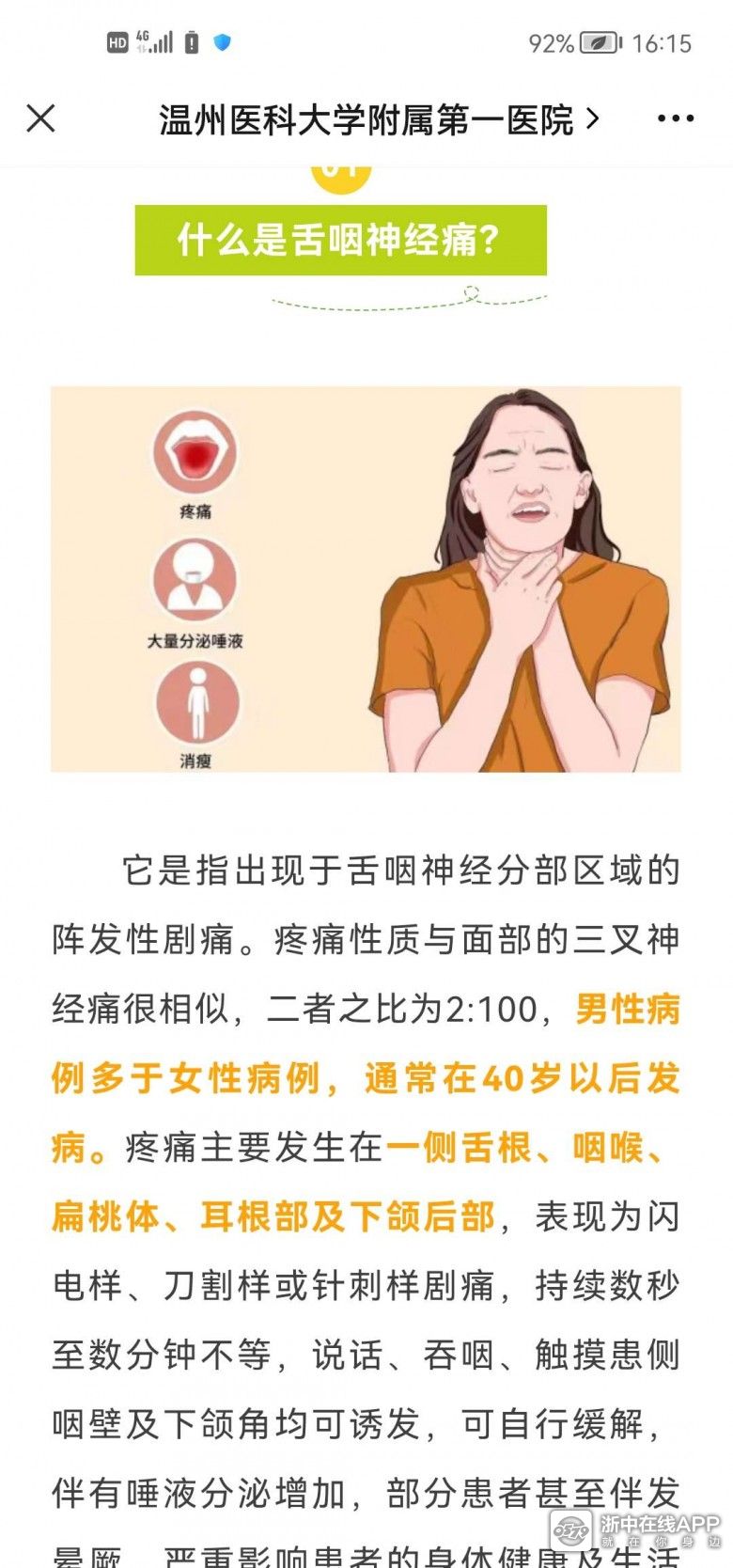View the sore throat illustration image
The height and width of the screenshot is (1568, 733).
366,579
